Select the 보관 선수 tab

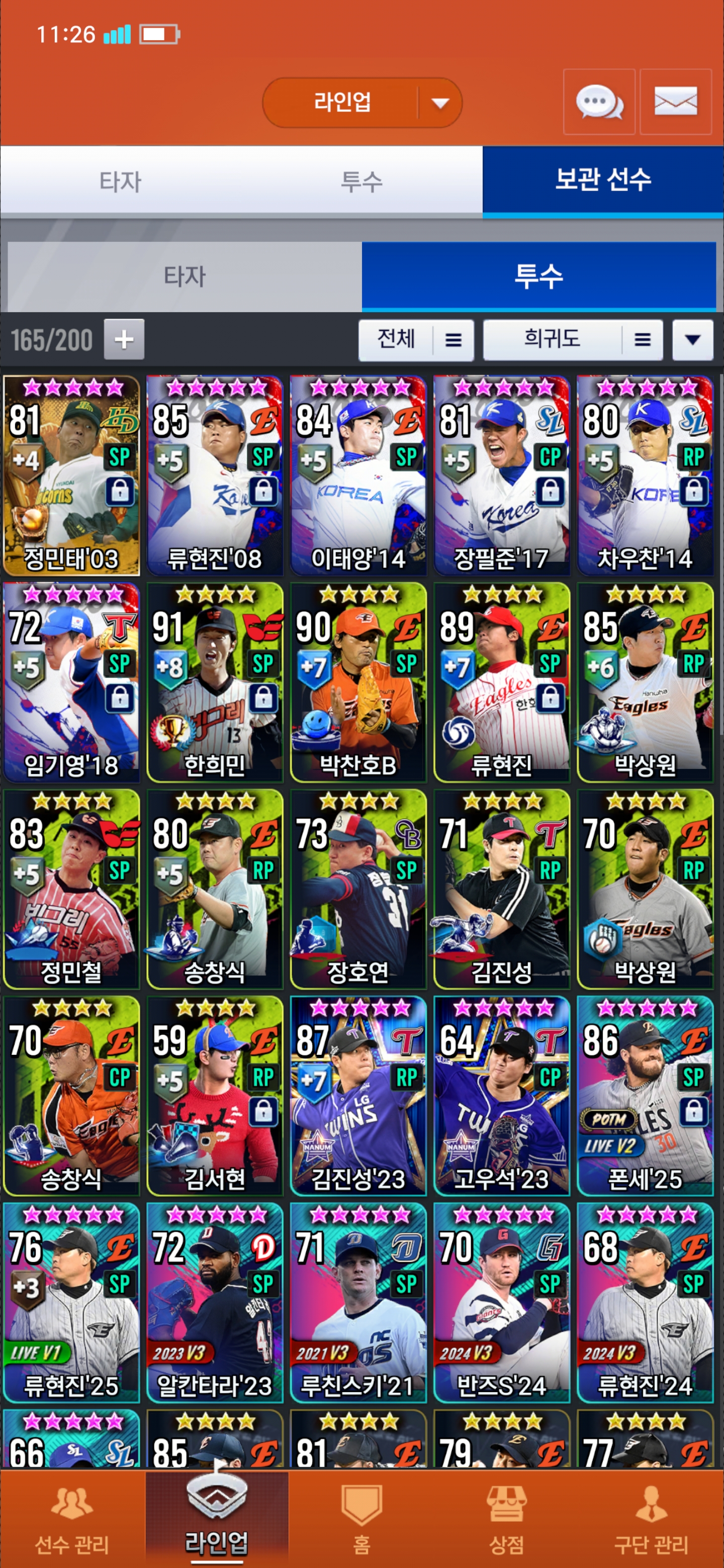coord(603,180)
